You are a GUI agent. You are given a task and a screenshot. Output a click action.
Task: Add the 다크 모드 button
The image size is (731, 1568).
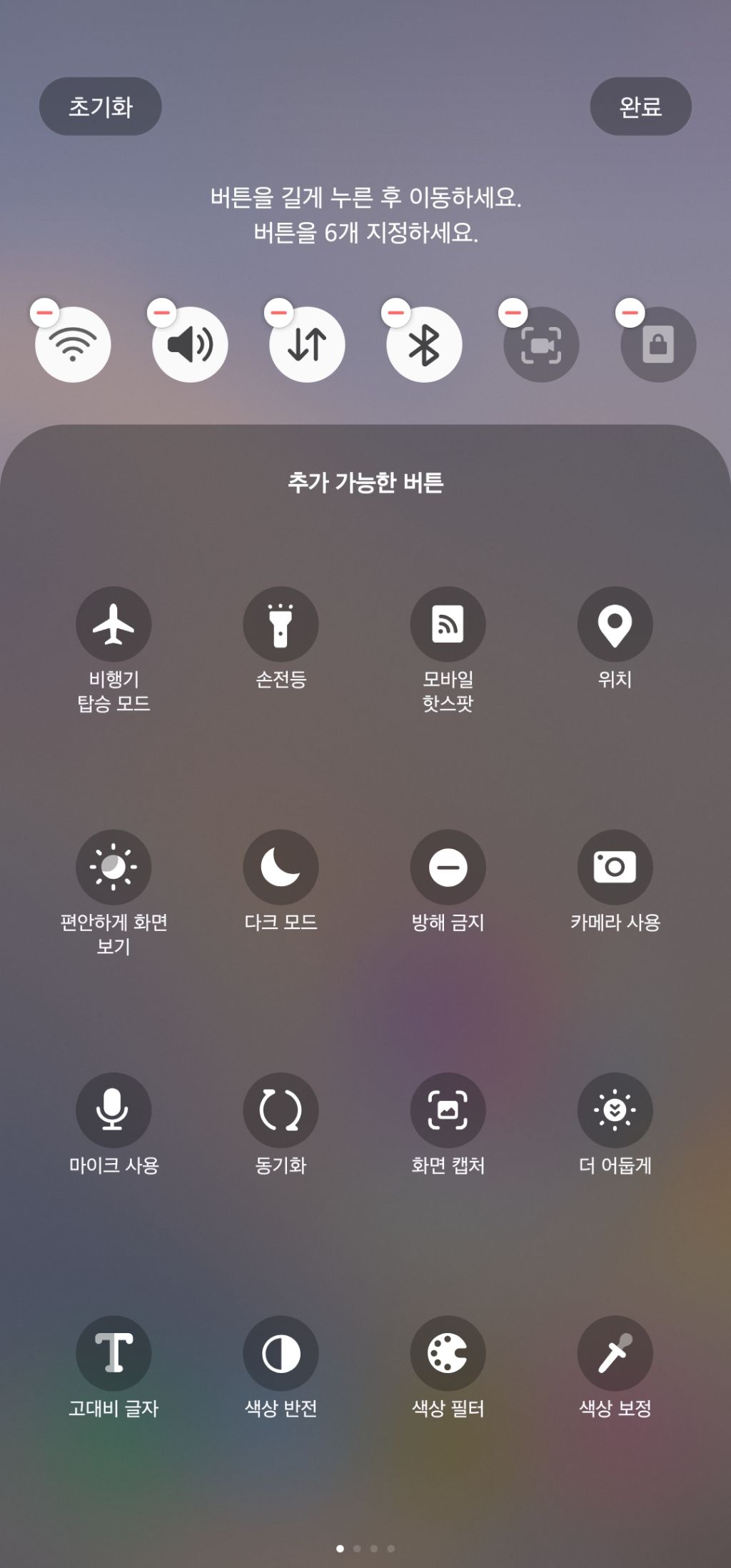point(281,867)
